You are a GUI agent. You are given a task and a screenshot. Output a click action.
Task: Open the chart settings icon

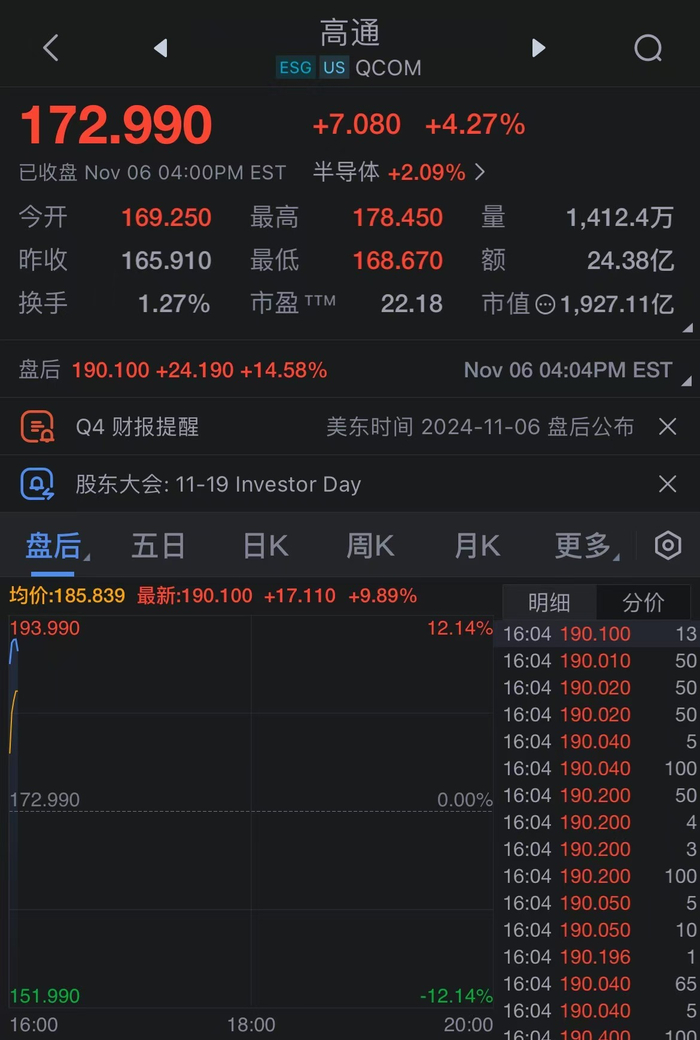pos(667,546)
